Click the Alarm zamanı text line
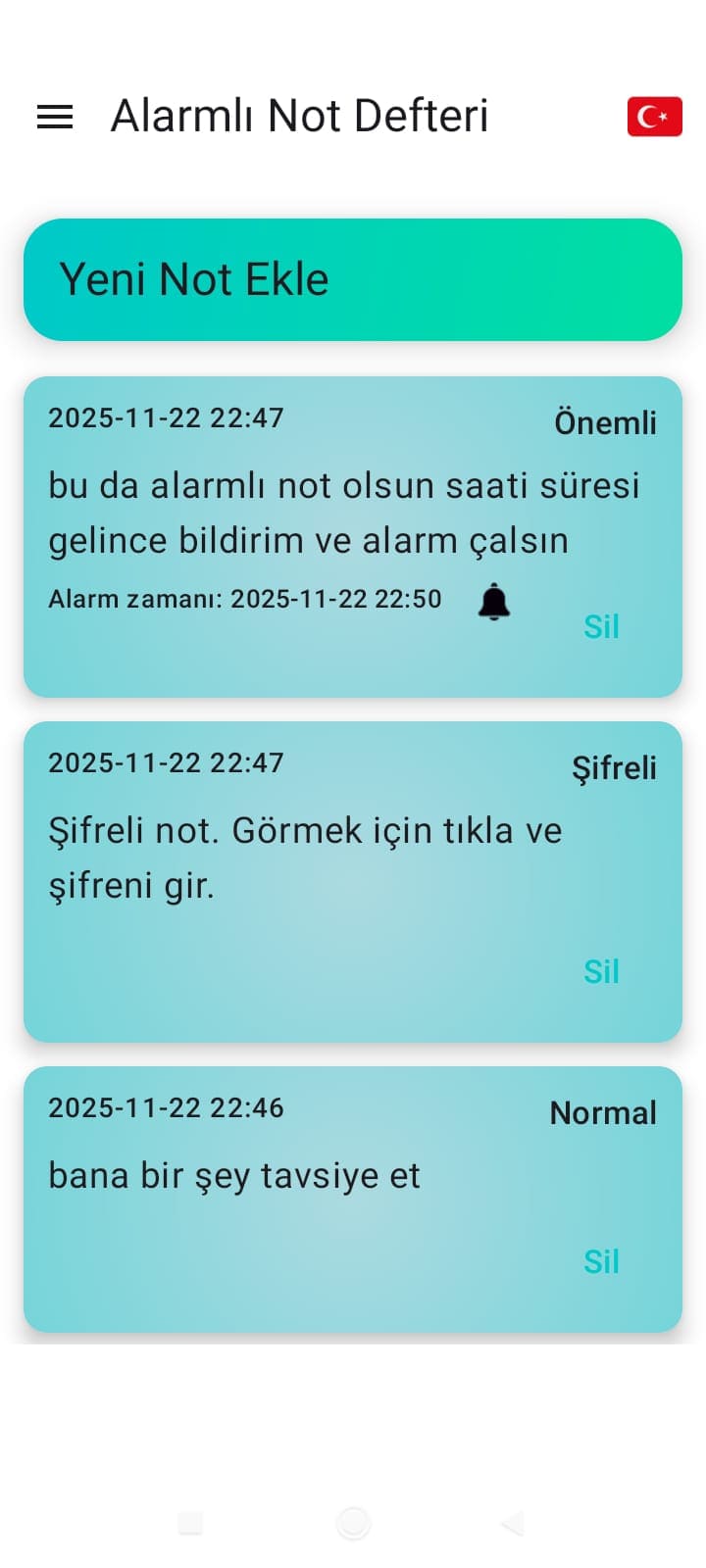The width and height of the screenshot is (706, 1568). pyautogui.click(x=245, y=599)
